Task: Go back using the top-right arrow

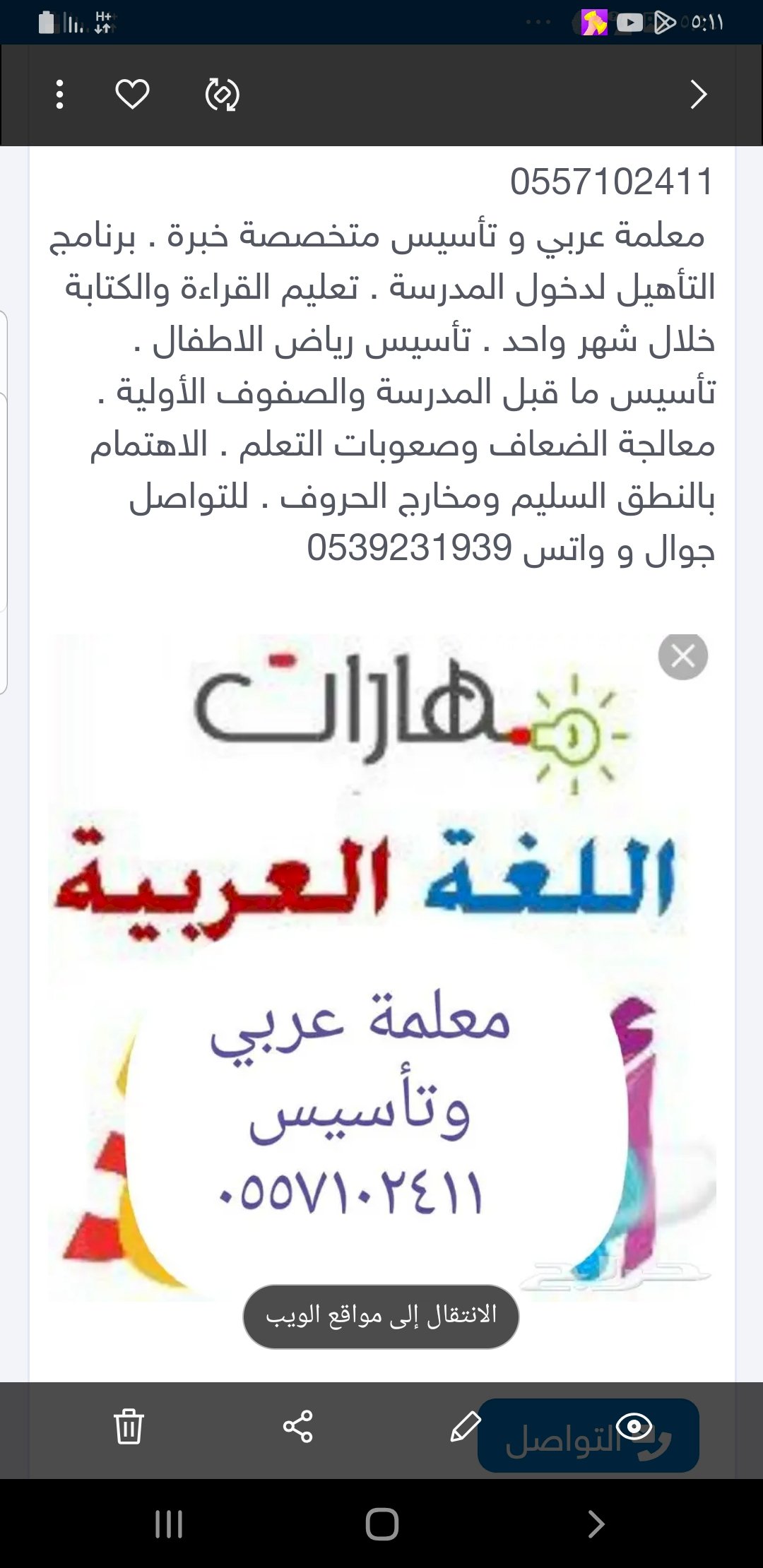Action: tap(698, 95)
